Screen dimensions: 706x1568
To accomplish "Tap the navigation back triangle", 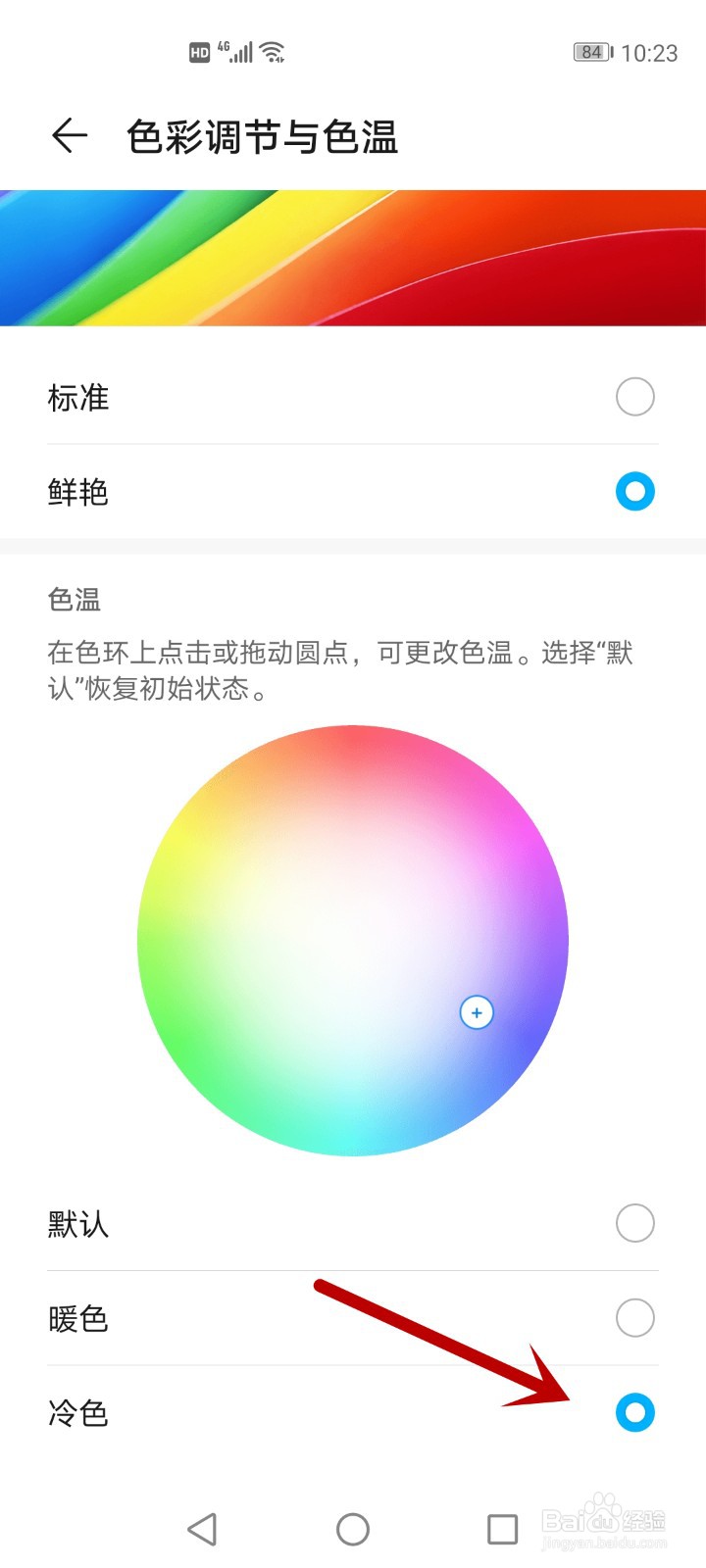I will 203,1527.
